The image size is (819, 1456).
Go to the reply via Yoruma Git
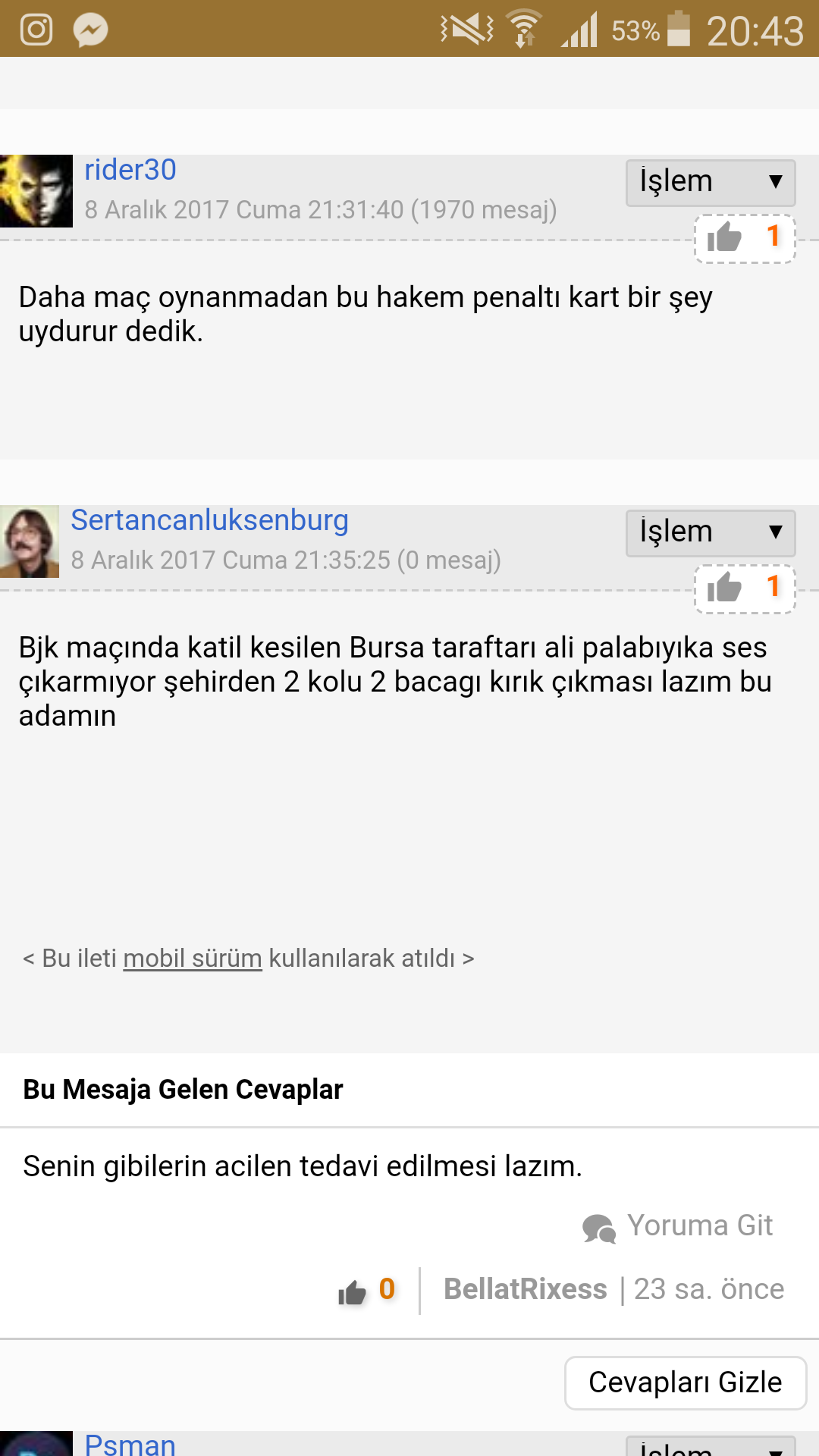coord(679,1226)
